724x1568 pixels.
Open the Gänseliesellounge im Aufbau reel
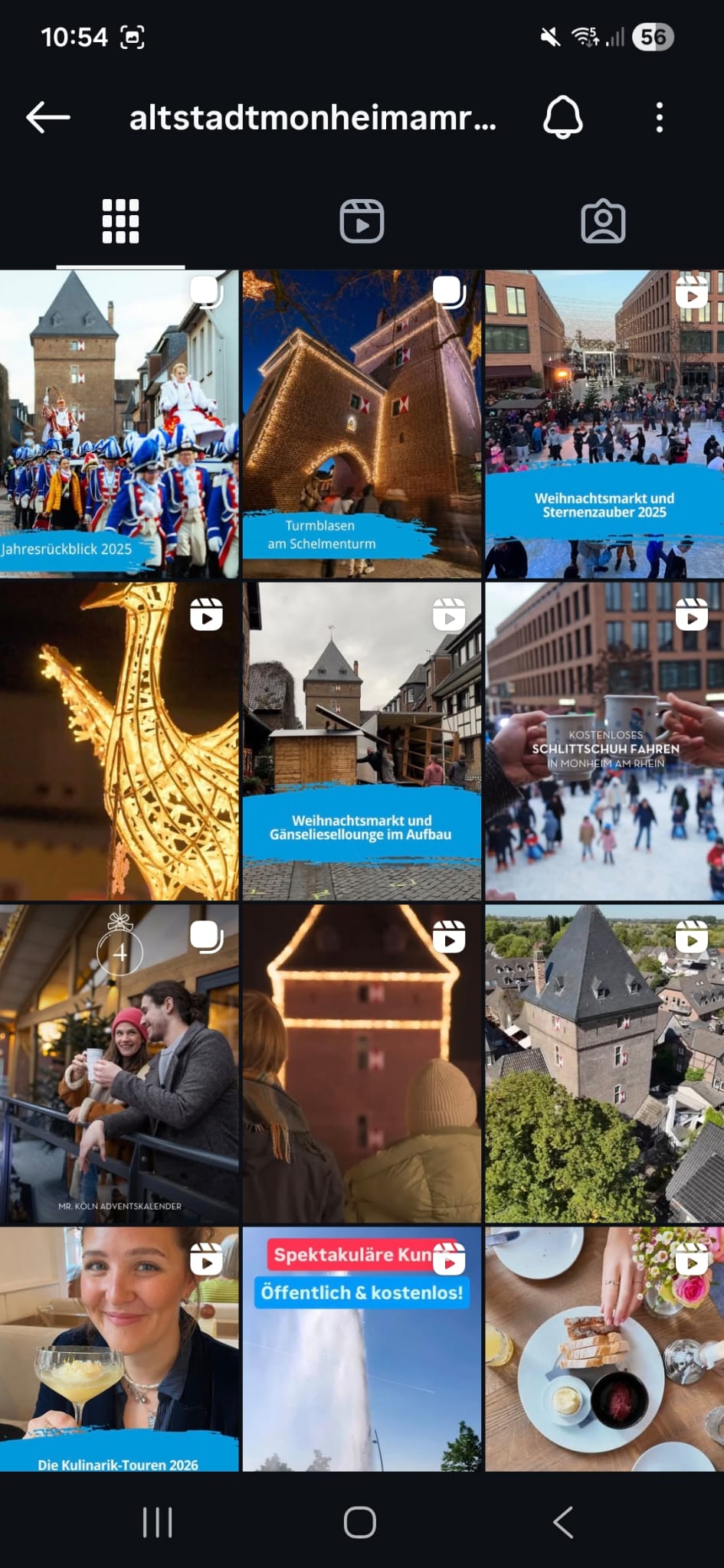[x=362, y=741]
